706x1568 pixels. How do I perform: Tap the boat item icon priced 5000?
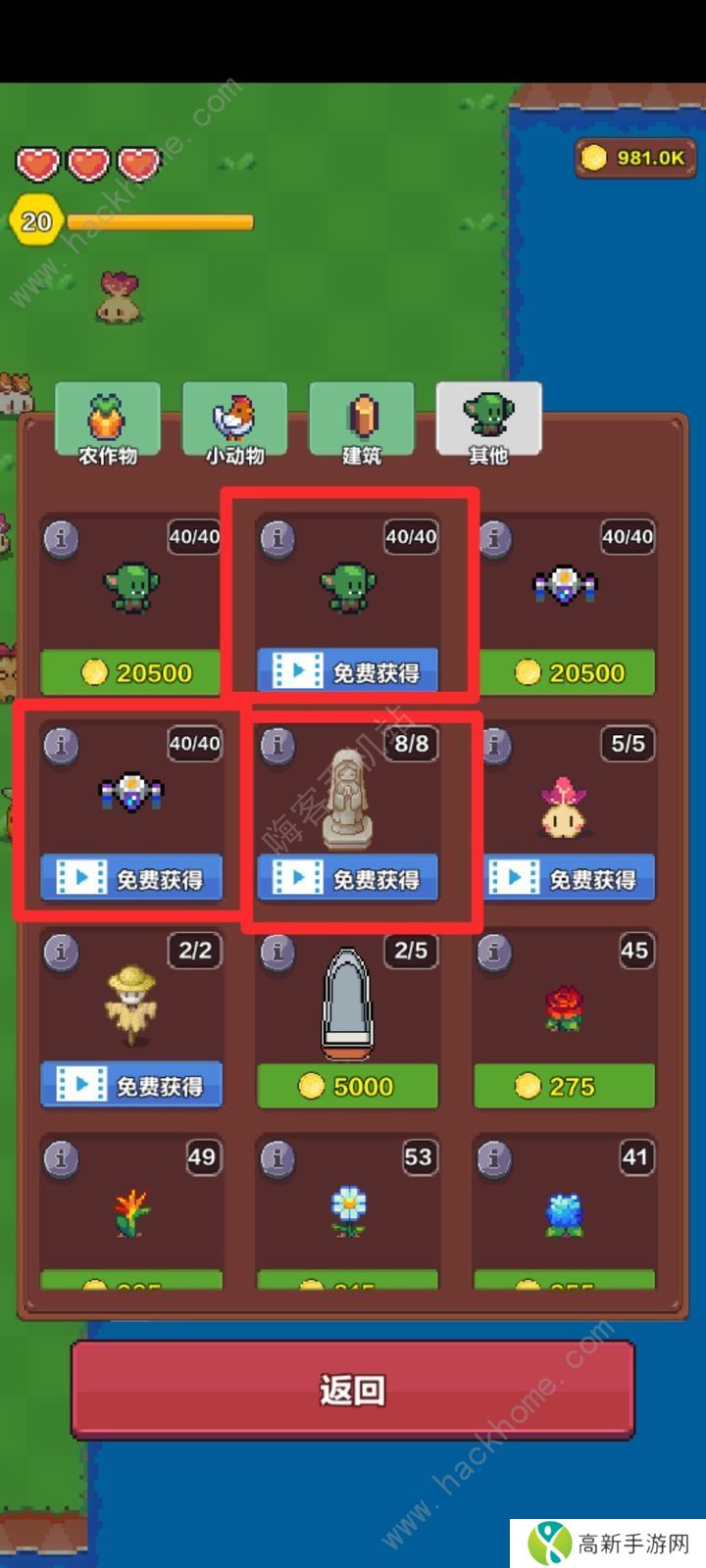pos(348,1000)
